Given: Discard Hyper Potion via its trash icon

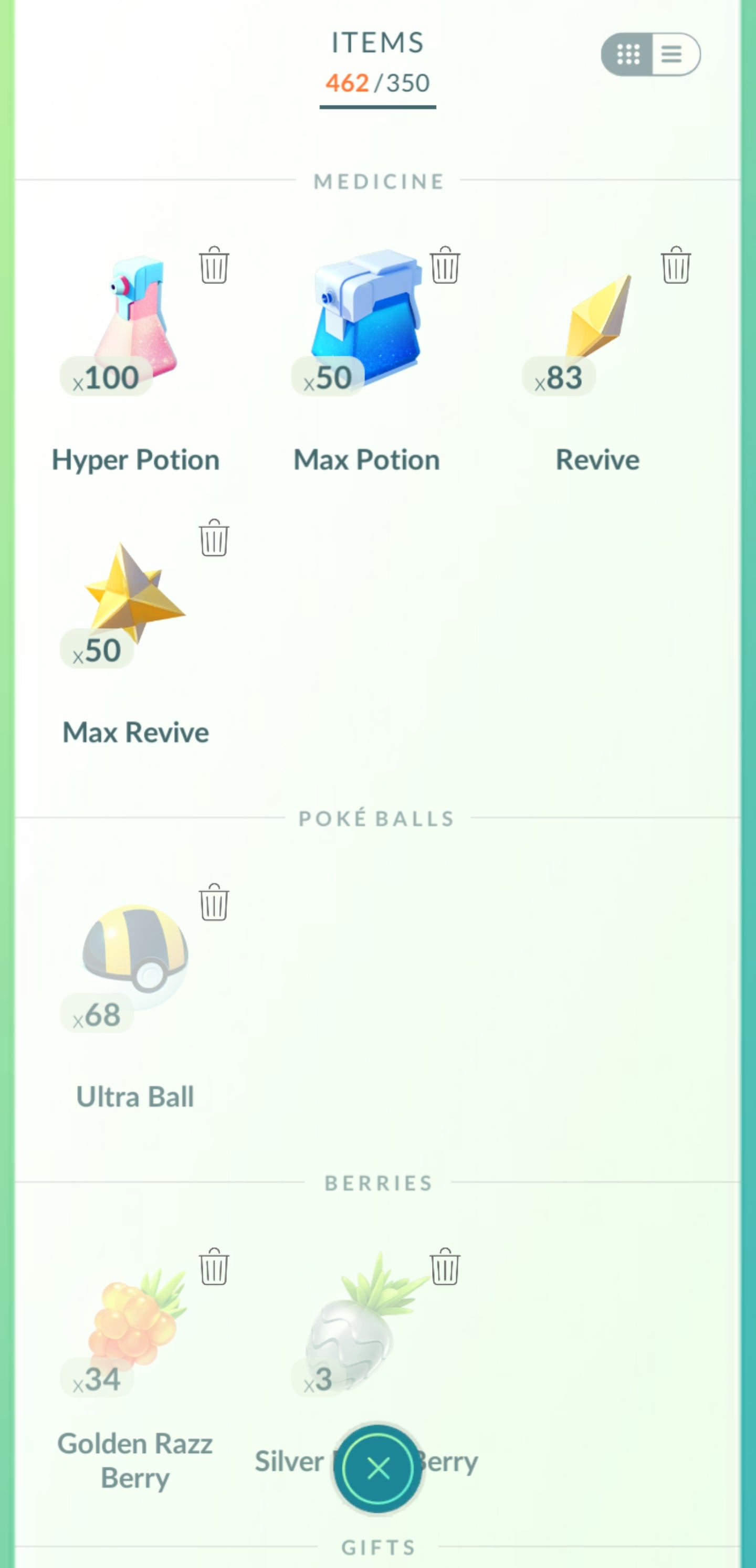Looking at the screenshot, I should 214,266.
